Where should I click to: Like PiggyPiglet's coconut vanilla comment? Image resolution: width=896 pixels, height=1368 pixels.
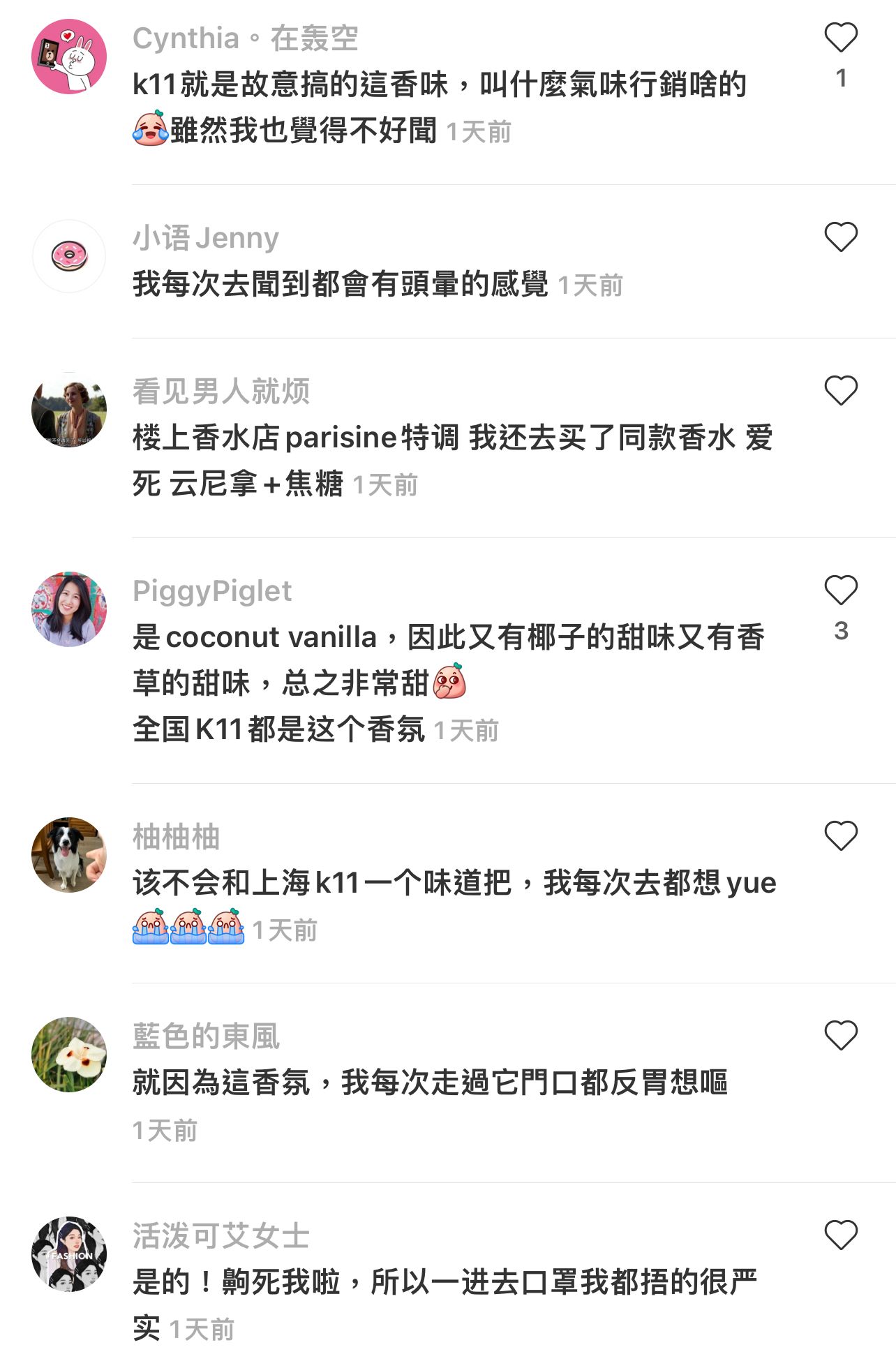click(x=841, y=590)
